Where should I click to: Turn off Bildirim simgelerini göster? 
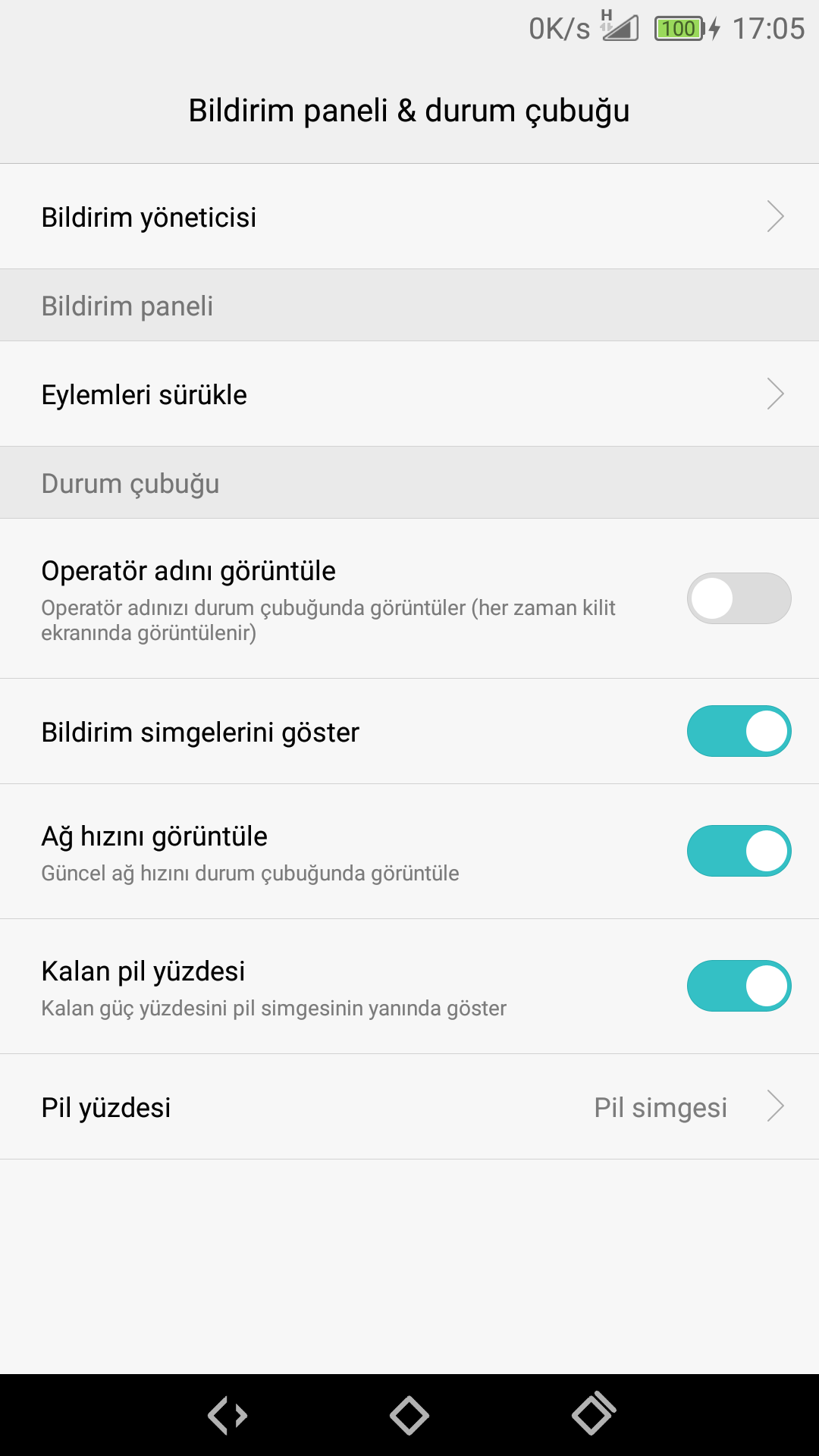(739, 731)
